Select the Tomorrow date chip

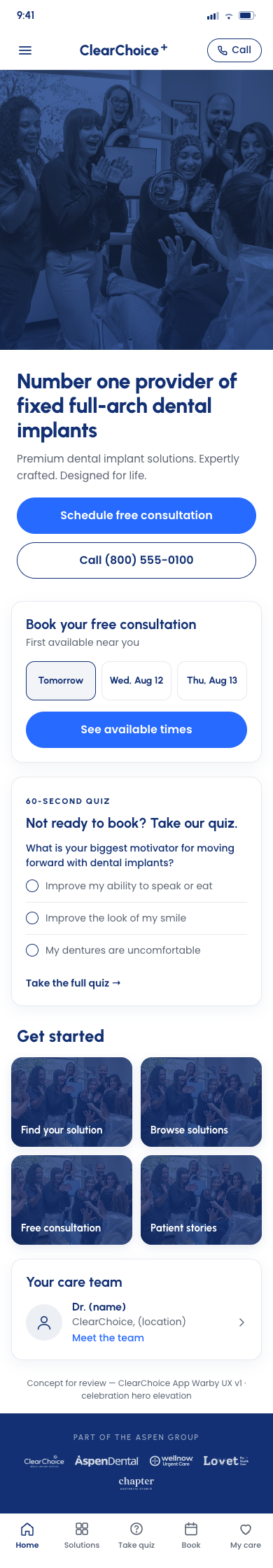click(61, 681)
